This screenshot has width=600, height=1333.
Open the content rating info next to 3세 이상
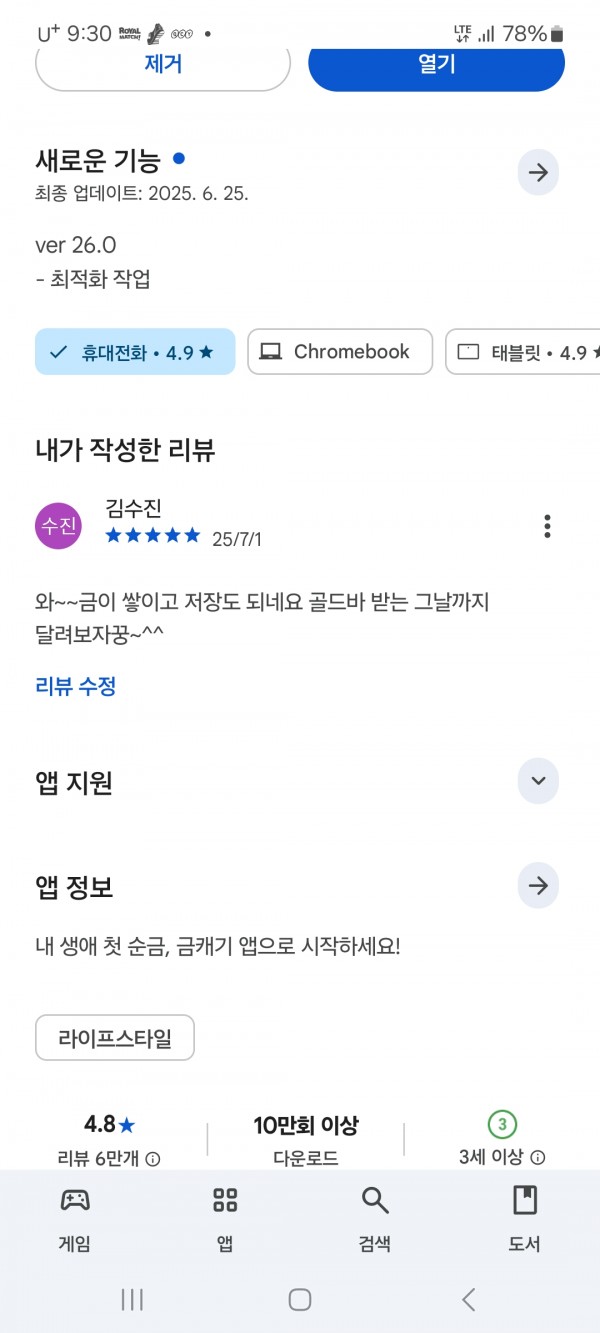point(538,1158)
